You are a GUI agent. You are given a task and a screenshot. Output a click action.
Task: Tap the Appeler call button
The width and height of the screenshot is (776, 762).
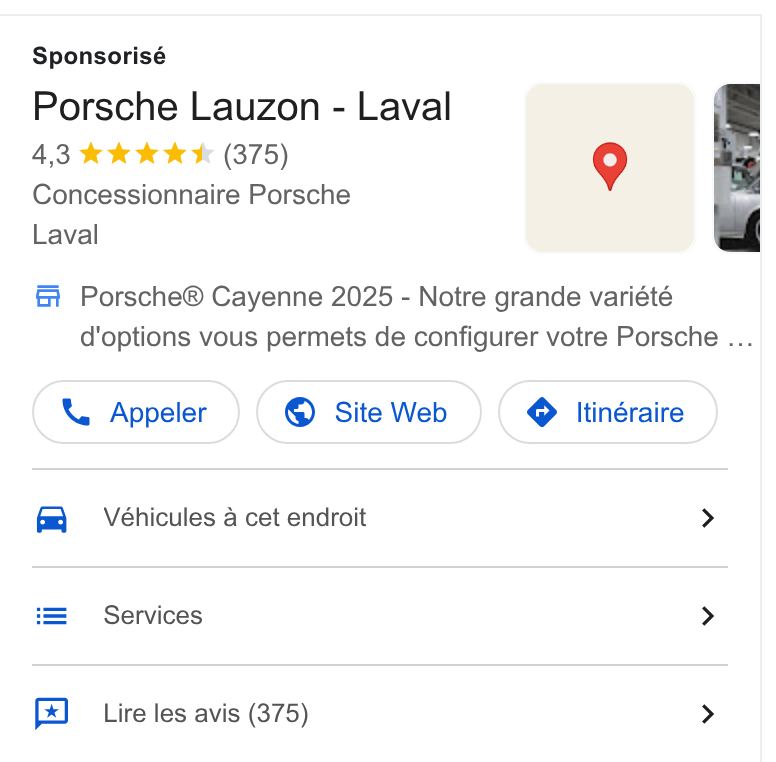pyautogui.click(x=136, y=412)
